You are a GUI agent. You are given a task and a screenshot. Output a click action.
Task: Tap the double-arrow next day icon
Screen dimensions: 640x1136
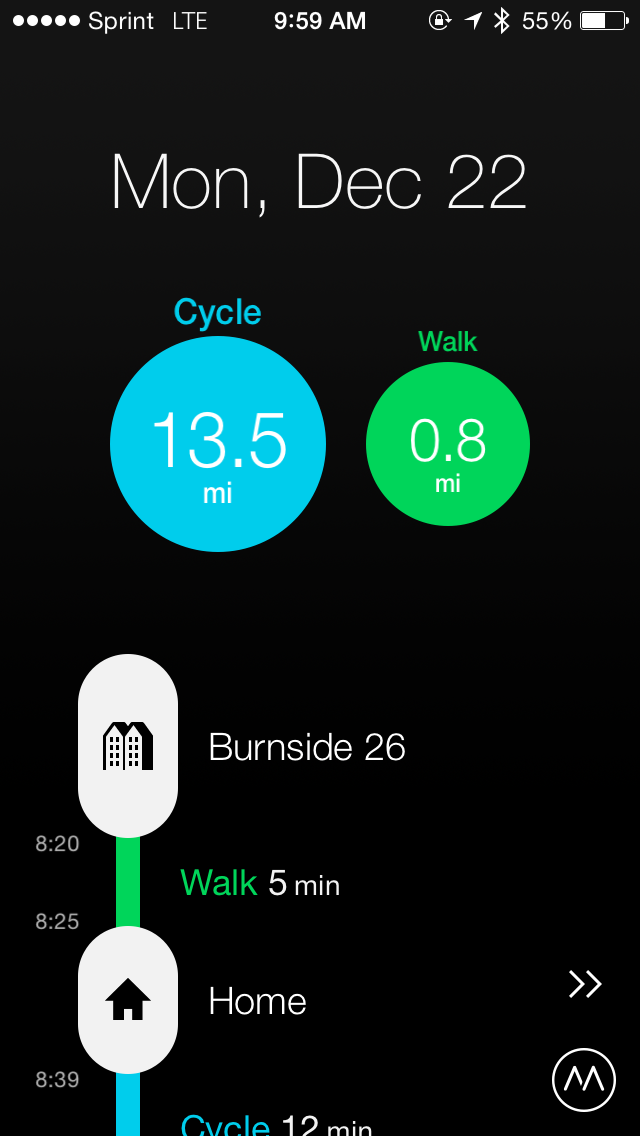pos(586,985)
